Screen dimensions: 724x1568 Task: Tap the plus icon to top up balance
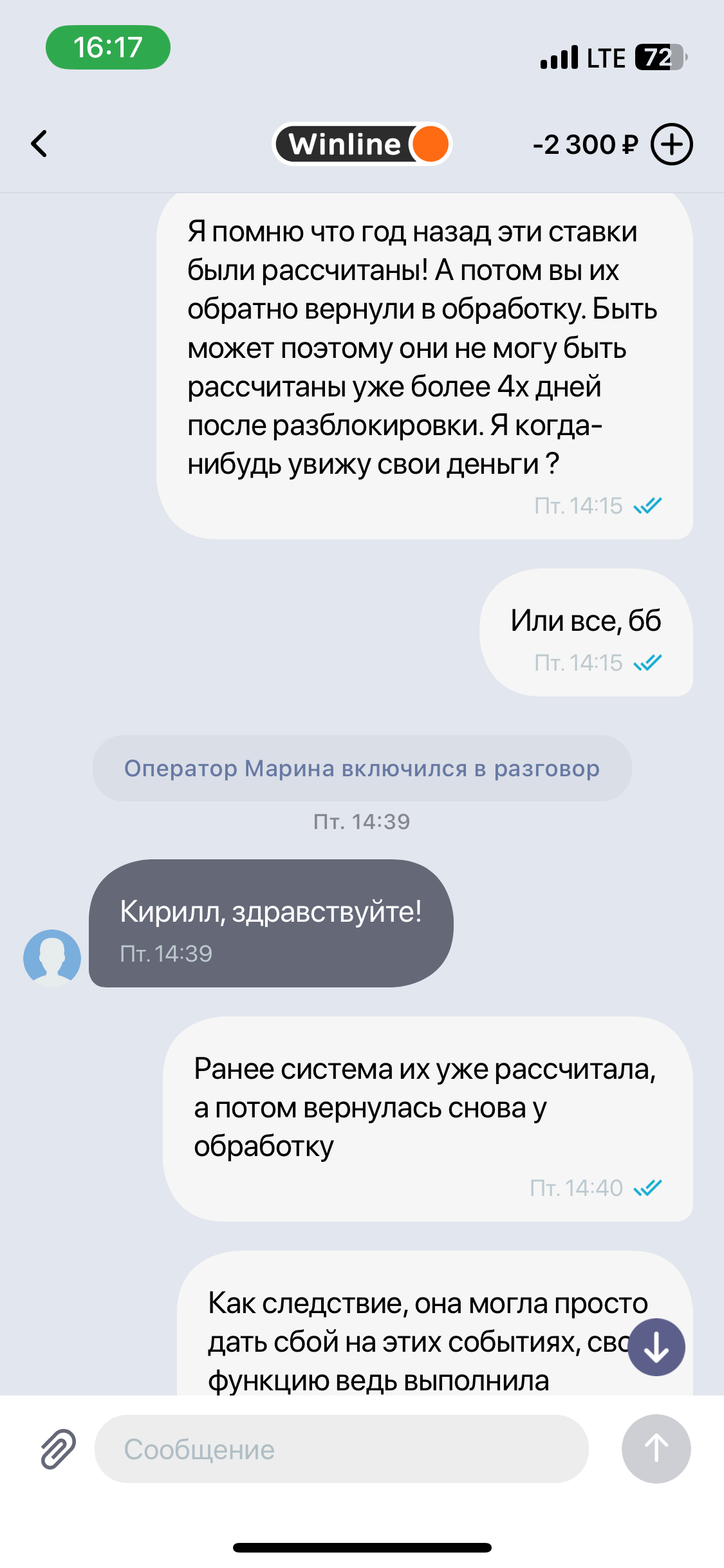point(671,144)
